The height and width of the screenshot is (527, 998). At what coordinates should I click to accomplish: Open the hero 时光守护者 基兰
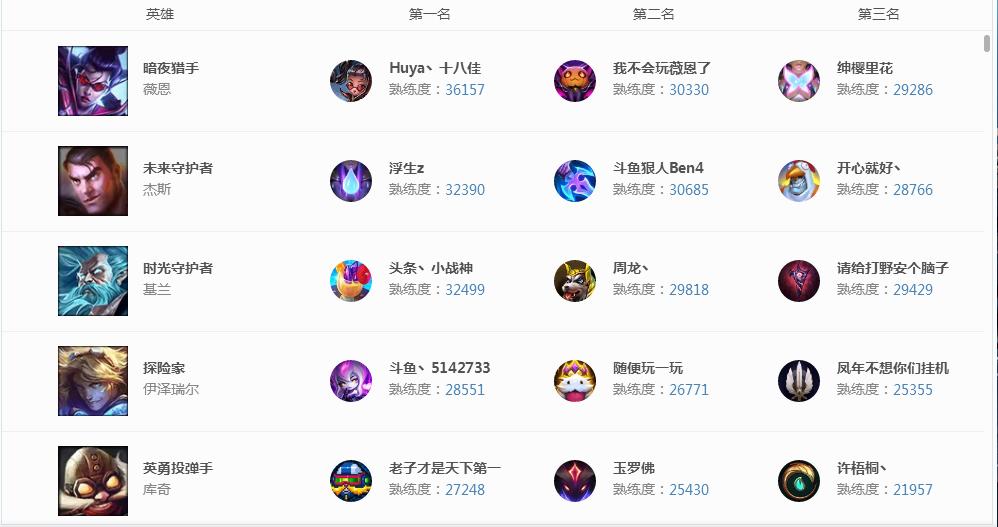[x=93, y=281]
